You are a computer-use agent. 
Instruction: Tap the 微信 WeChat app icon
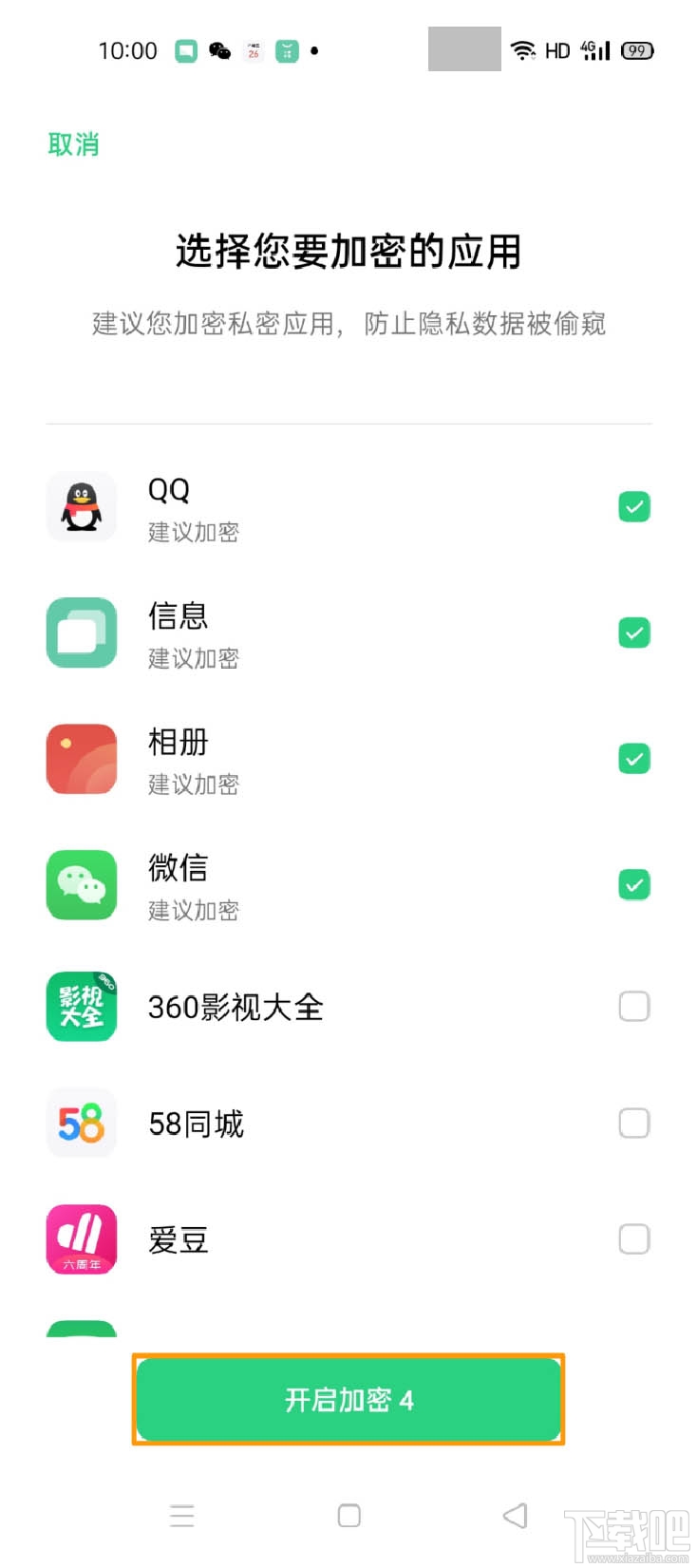[x=81, y=884]
